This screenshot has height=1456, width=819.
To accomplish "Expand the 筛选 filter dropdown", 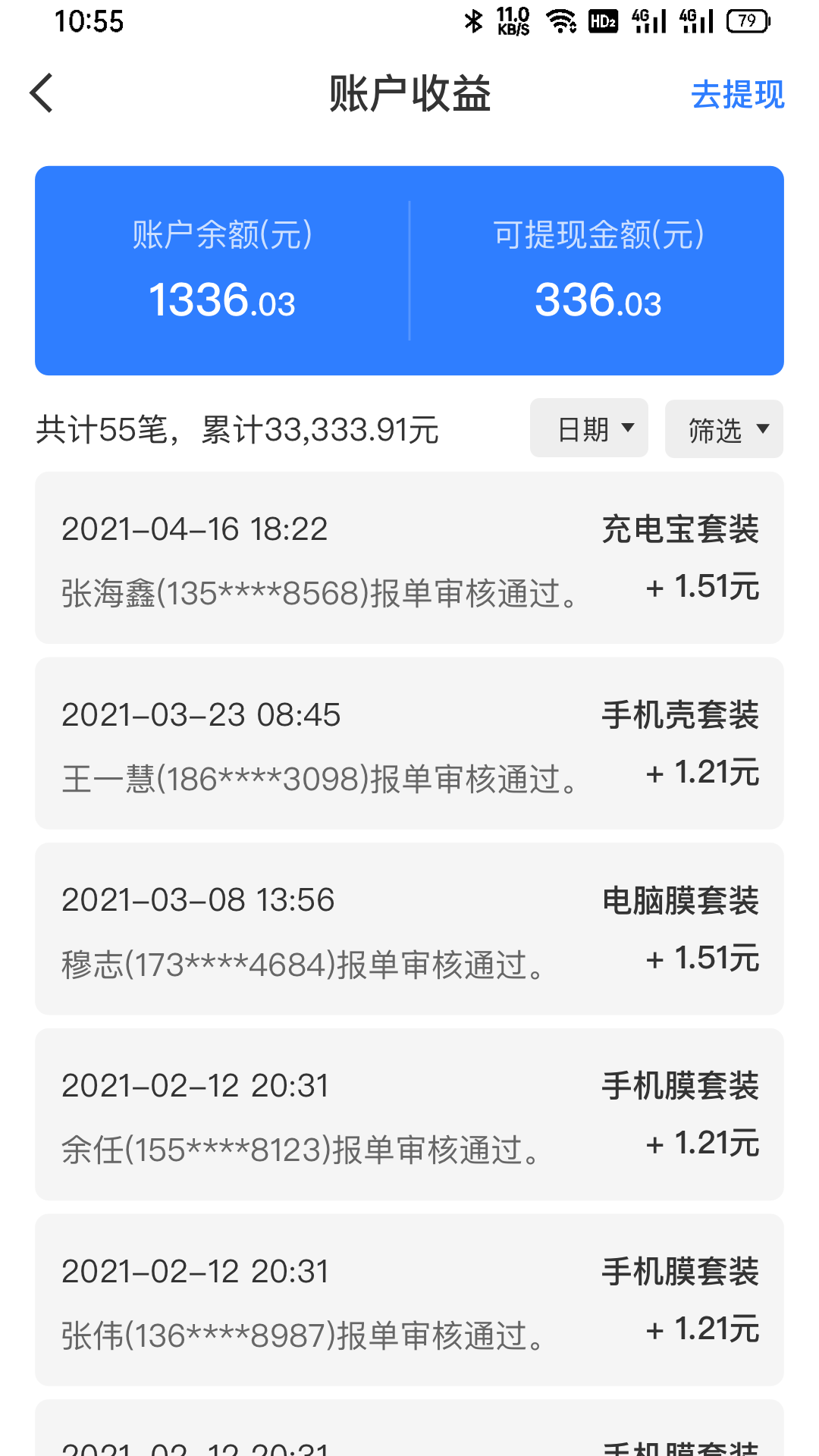I will (x=724, y=429).
